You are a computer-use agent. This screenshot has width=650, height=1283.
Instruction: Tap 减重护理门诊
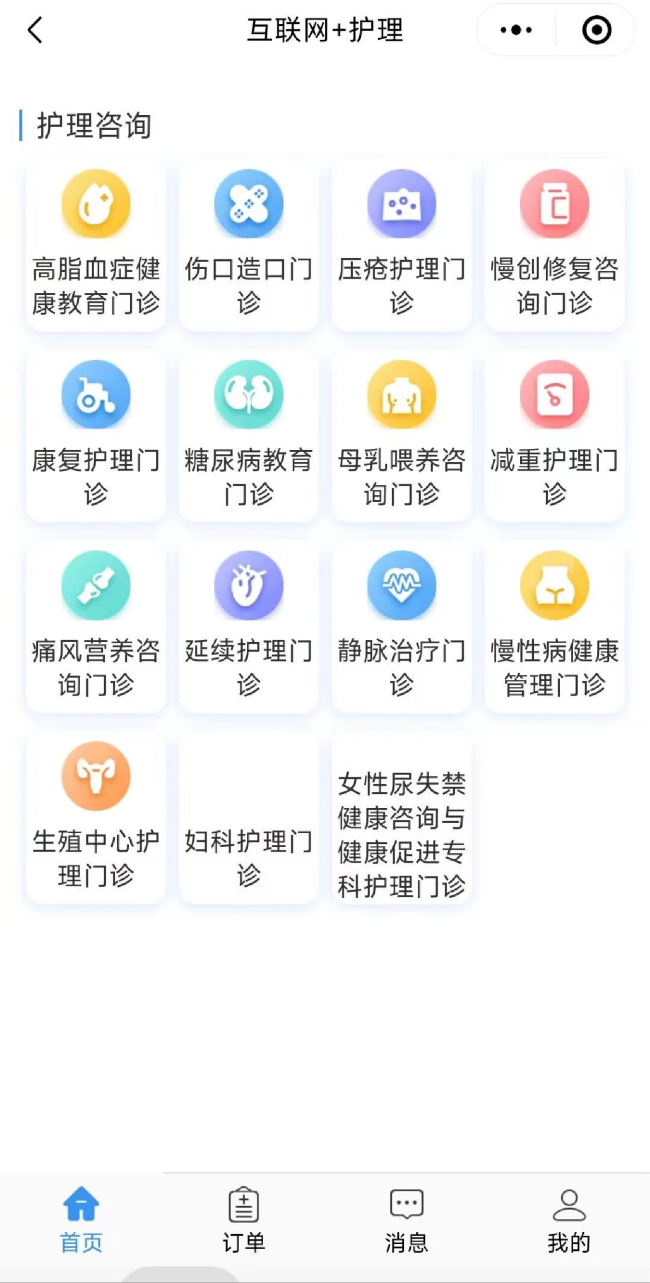pyautogui.click(x=555, y=436)
